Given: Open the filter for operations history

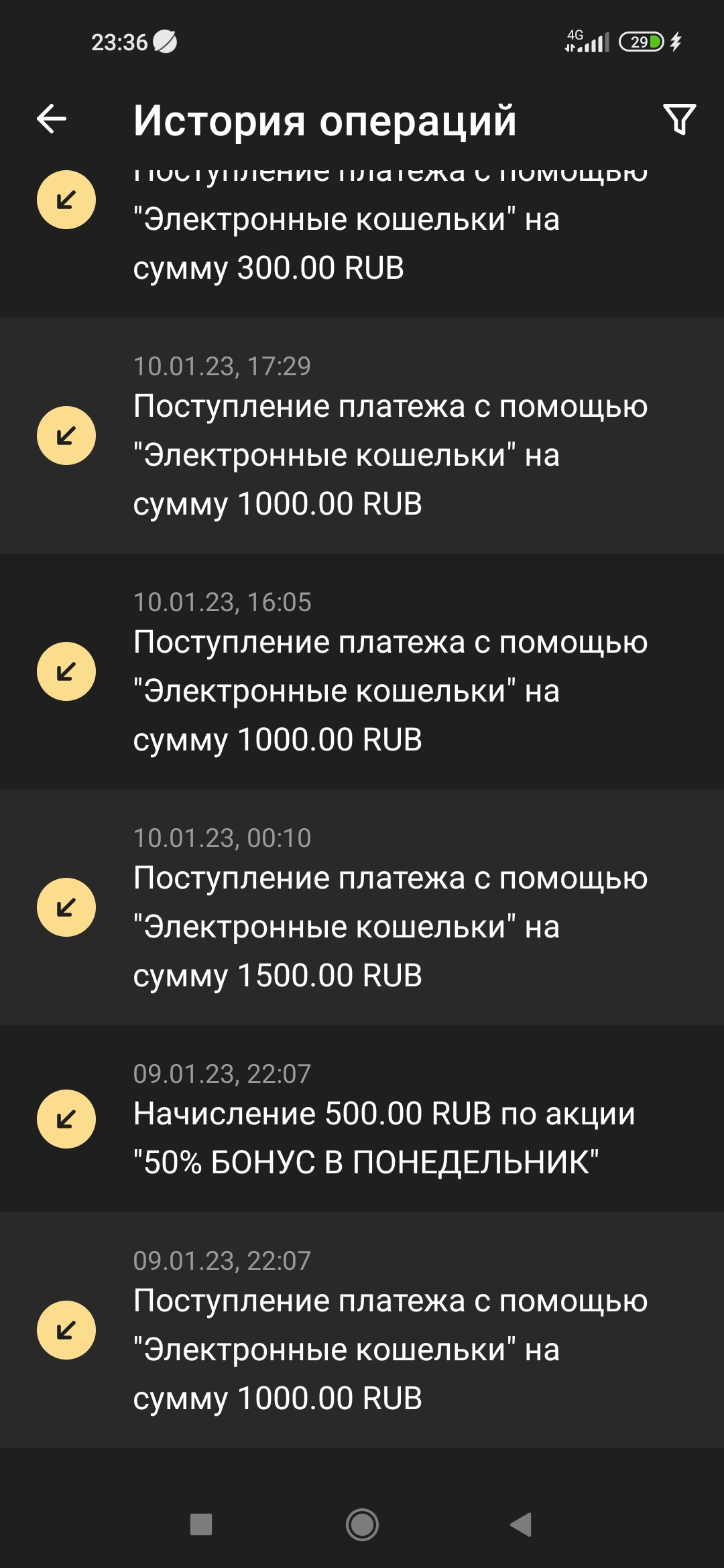Looking at the screenshot, I should [679, 119].
